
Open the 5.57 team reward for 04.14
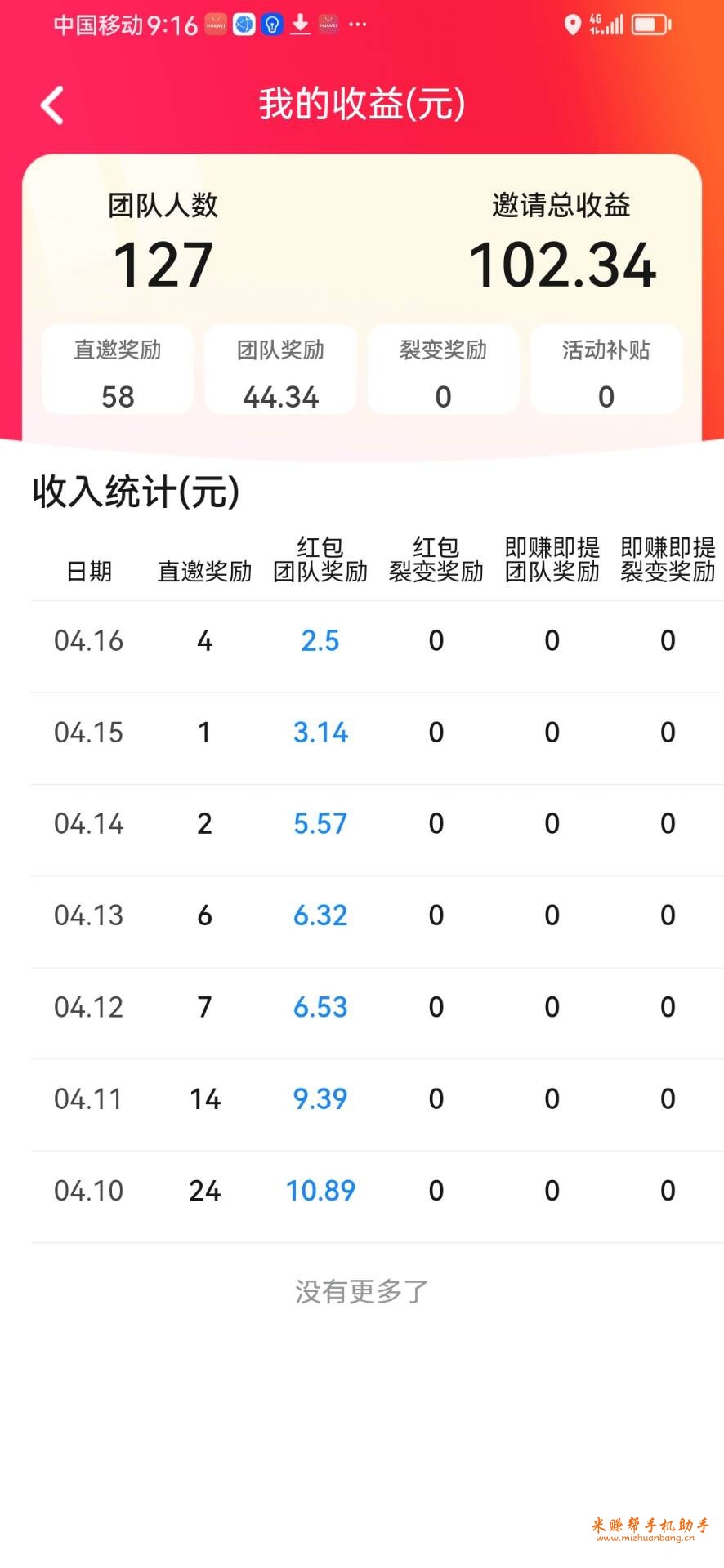[x=320, y=824]
